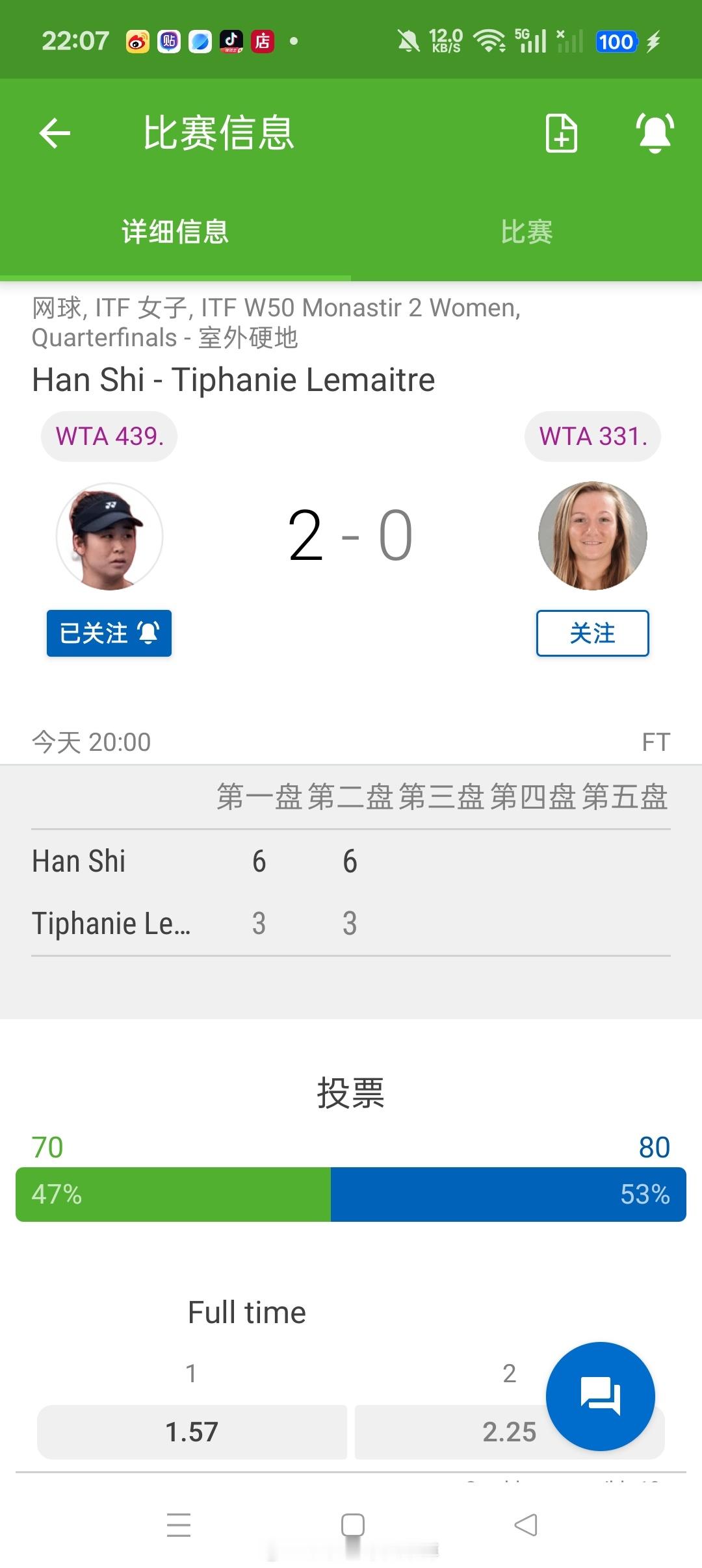This screenshot has width=702, height=1568.
Task: Unfollow Han Shi via the 已关注 toggle
Action: point(109,633)
